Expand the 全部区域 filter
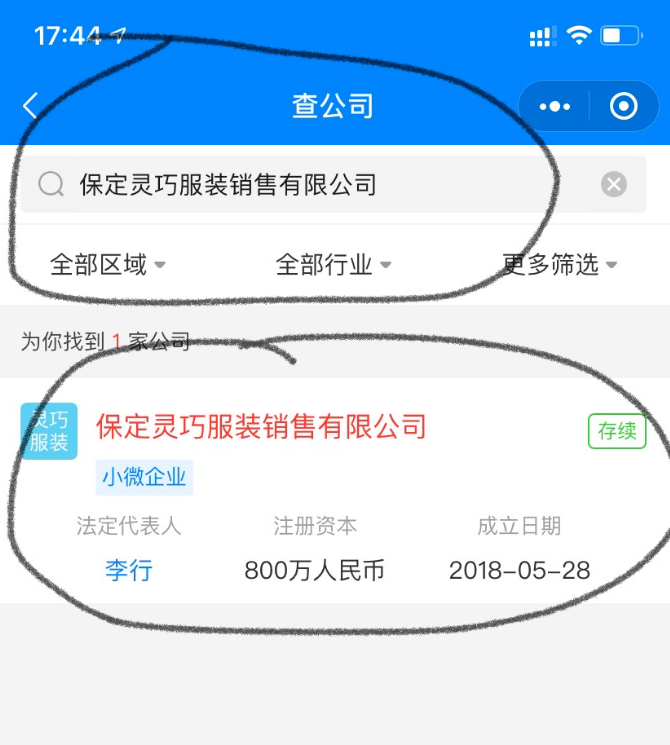This screenshot has width=670, height=745. click(107, 265)
